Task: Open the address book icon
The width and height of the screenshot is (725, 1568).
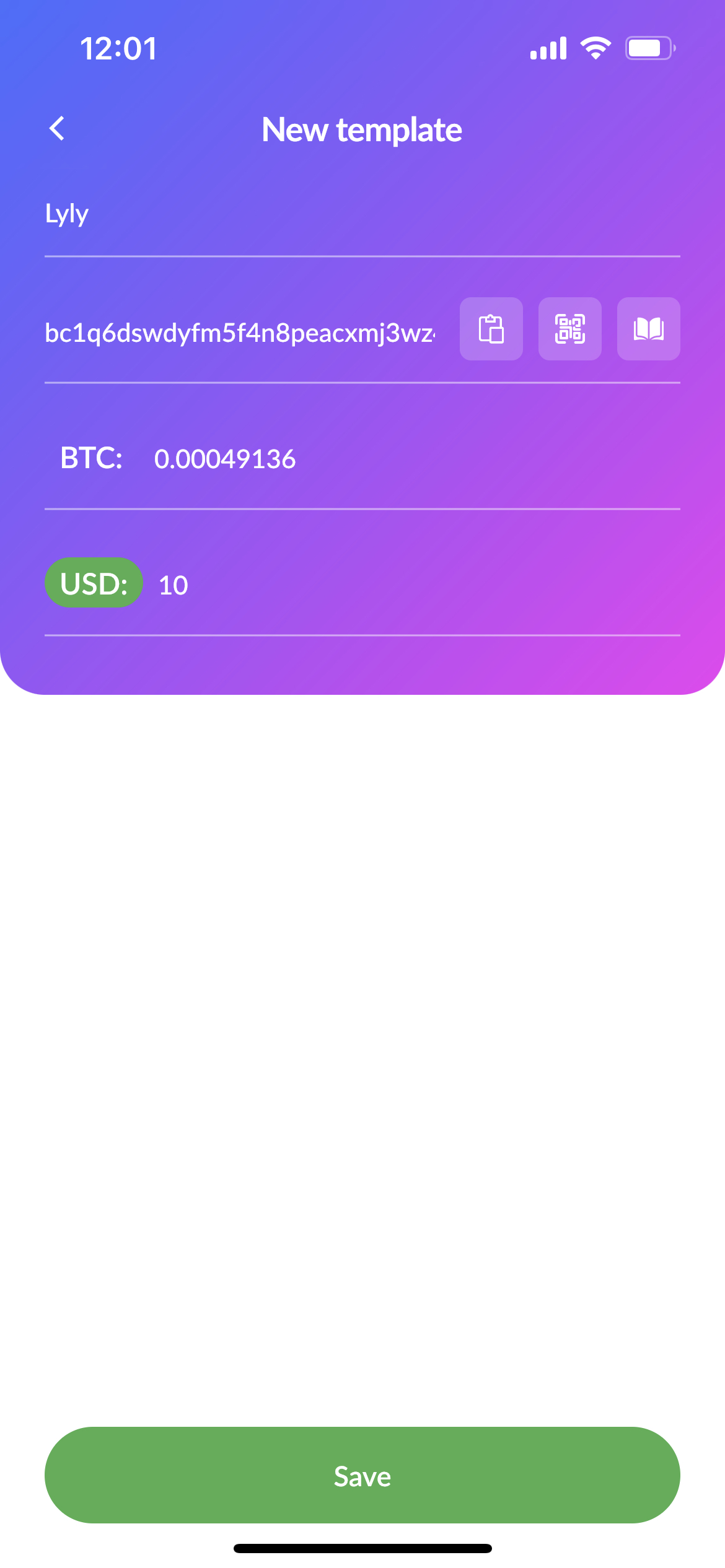Action: pos(648,329)
